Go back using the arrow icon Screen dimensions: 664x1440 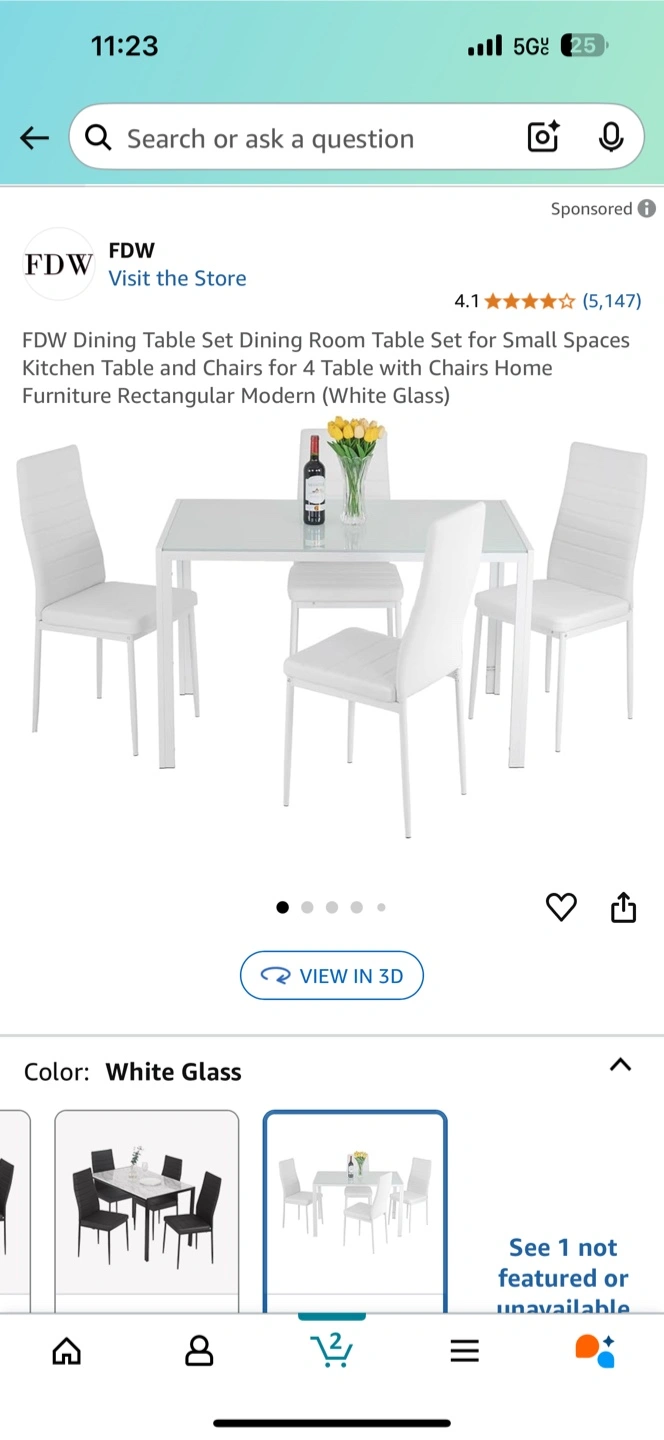coord(34,138)
